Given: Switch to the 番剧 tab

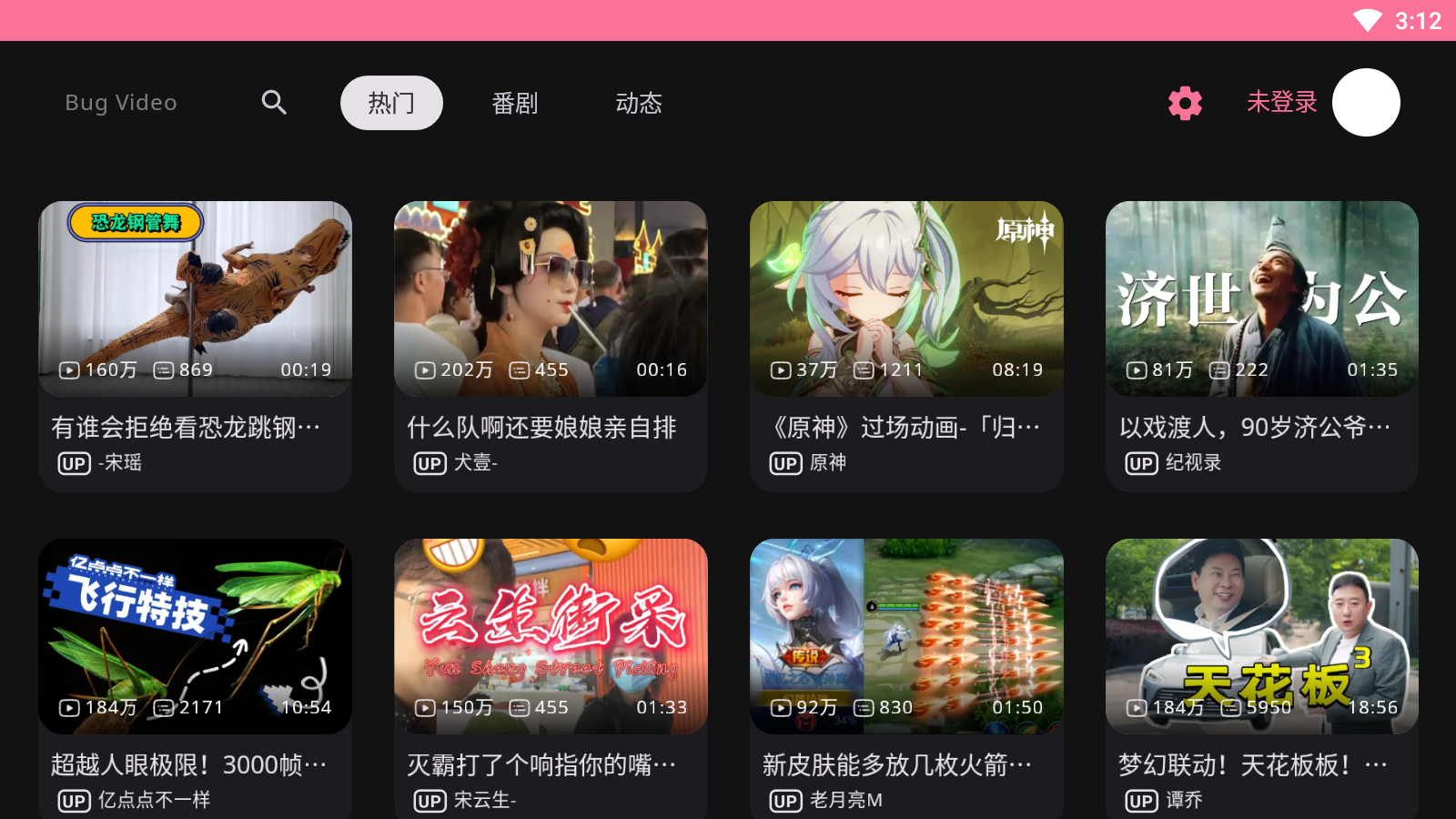Looking at the screenshot, I should 515,103.
